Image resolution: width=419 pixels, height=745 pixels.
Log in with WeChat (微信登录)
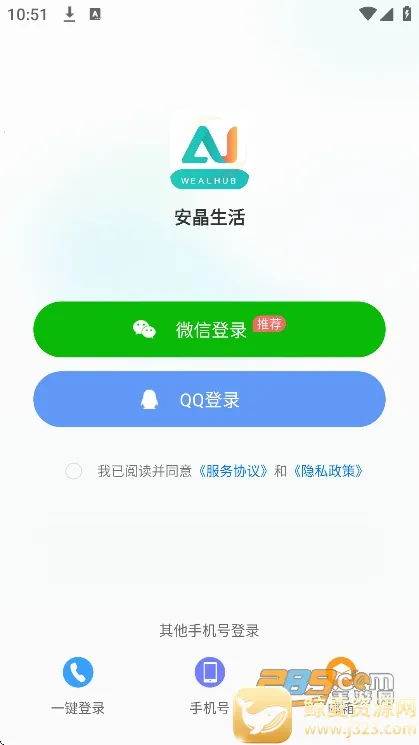click(210, 329)
